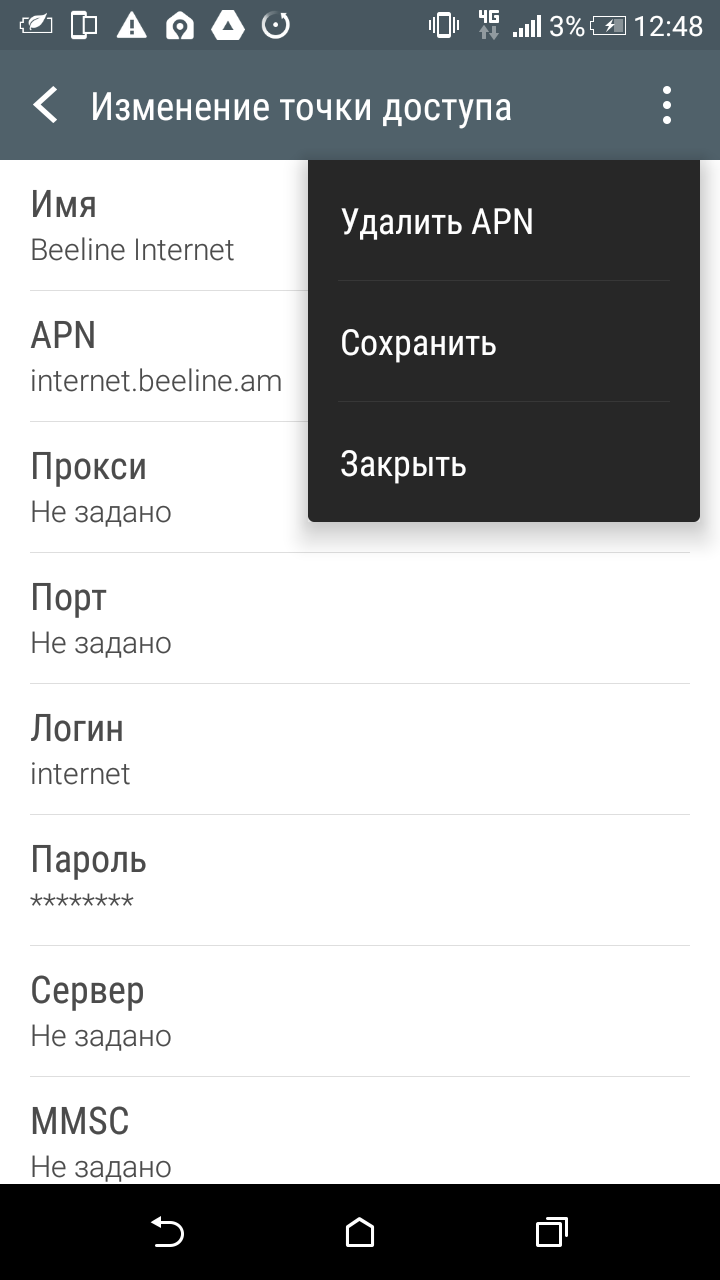Open the Пароль setting row

coord(360,880)
